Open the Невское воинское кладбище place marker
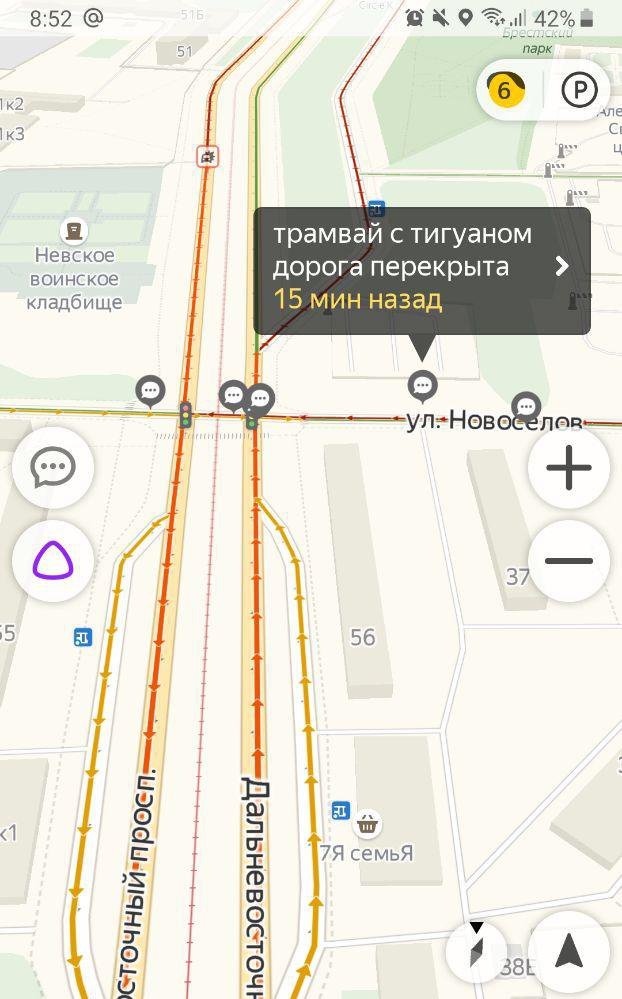 [73, 232]
